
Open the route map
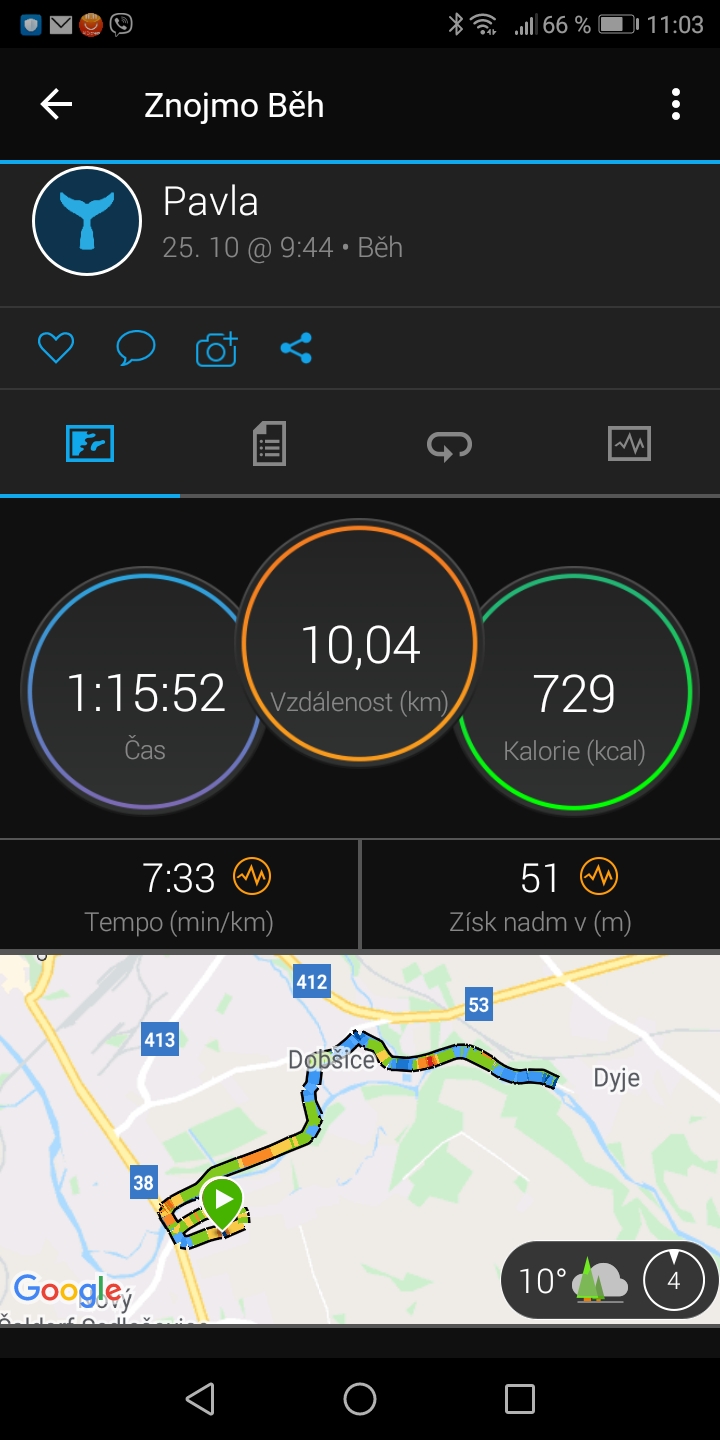[360, 1139]
